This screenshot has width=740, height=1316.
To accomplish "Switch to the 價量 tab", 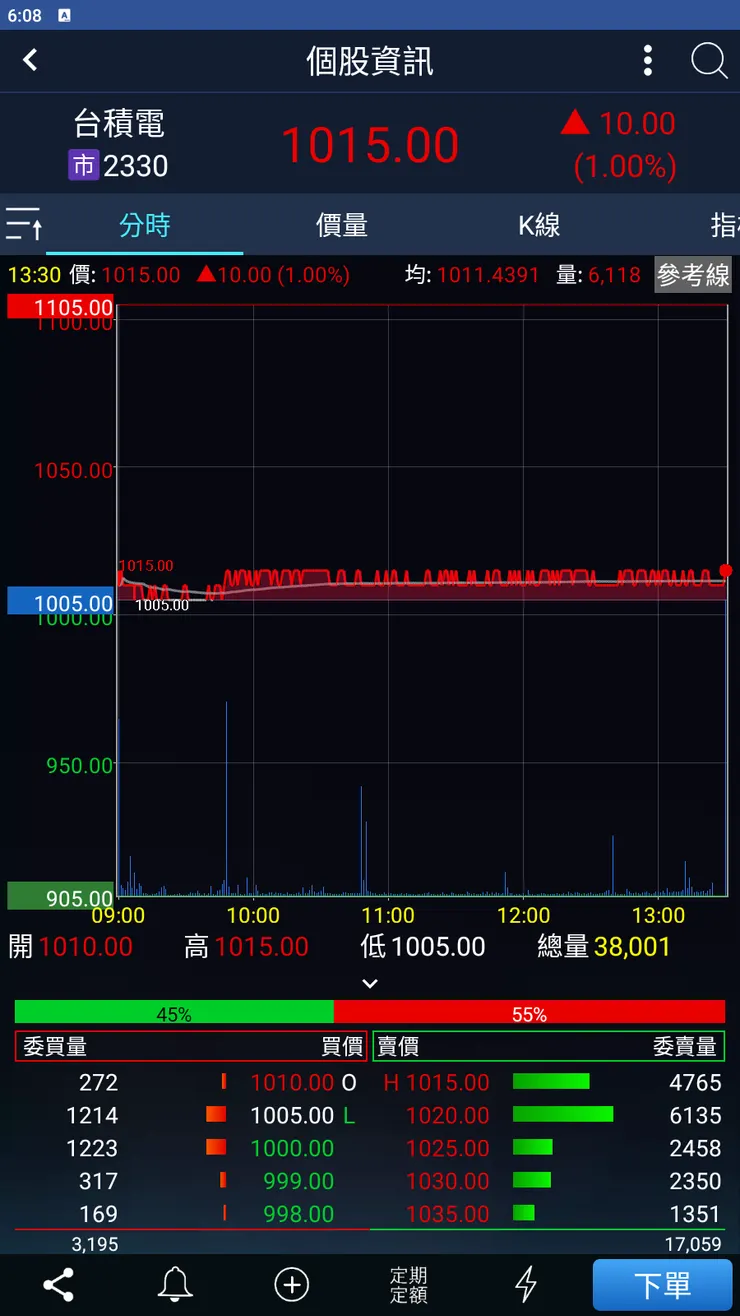I will point(342,225).
